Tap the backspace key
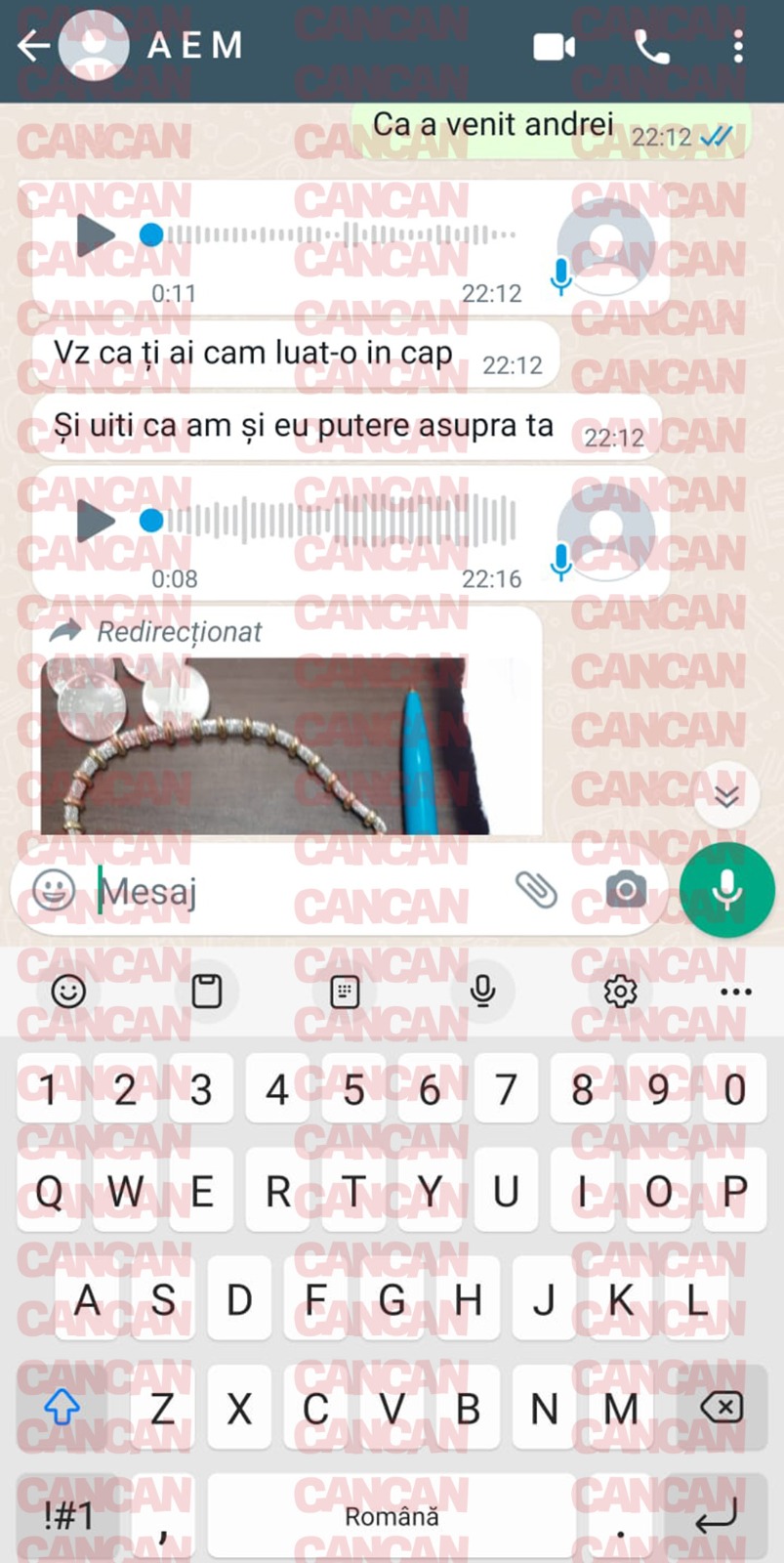The width and height of the screenshot is (784, 1563). pyautogui.click(x=722, y=1408)
